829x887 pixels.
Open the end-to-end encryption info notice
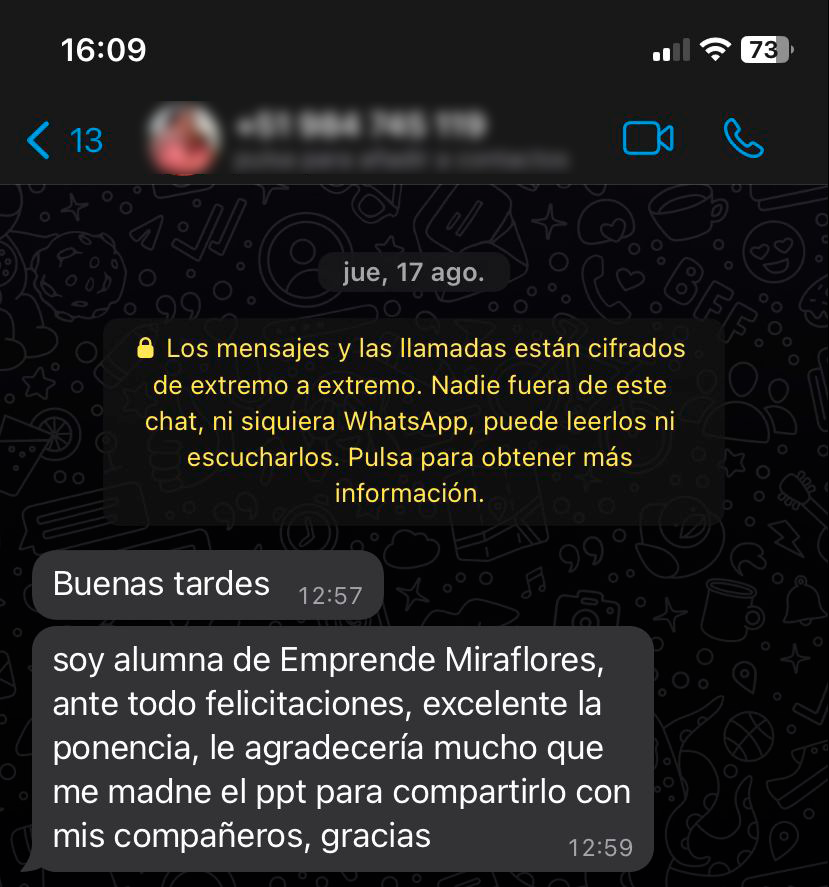(x=414, y=420)
